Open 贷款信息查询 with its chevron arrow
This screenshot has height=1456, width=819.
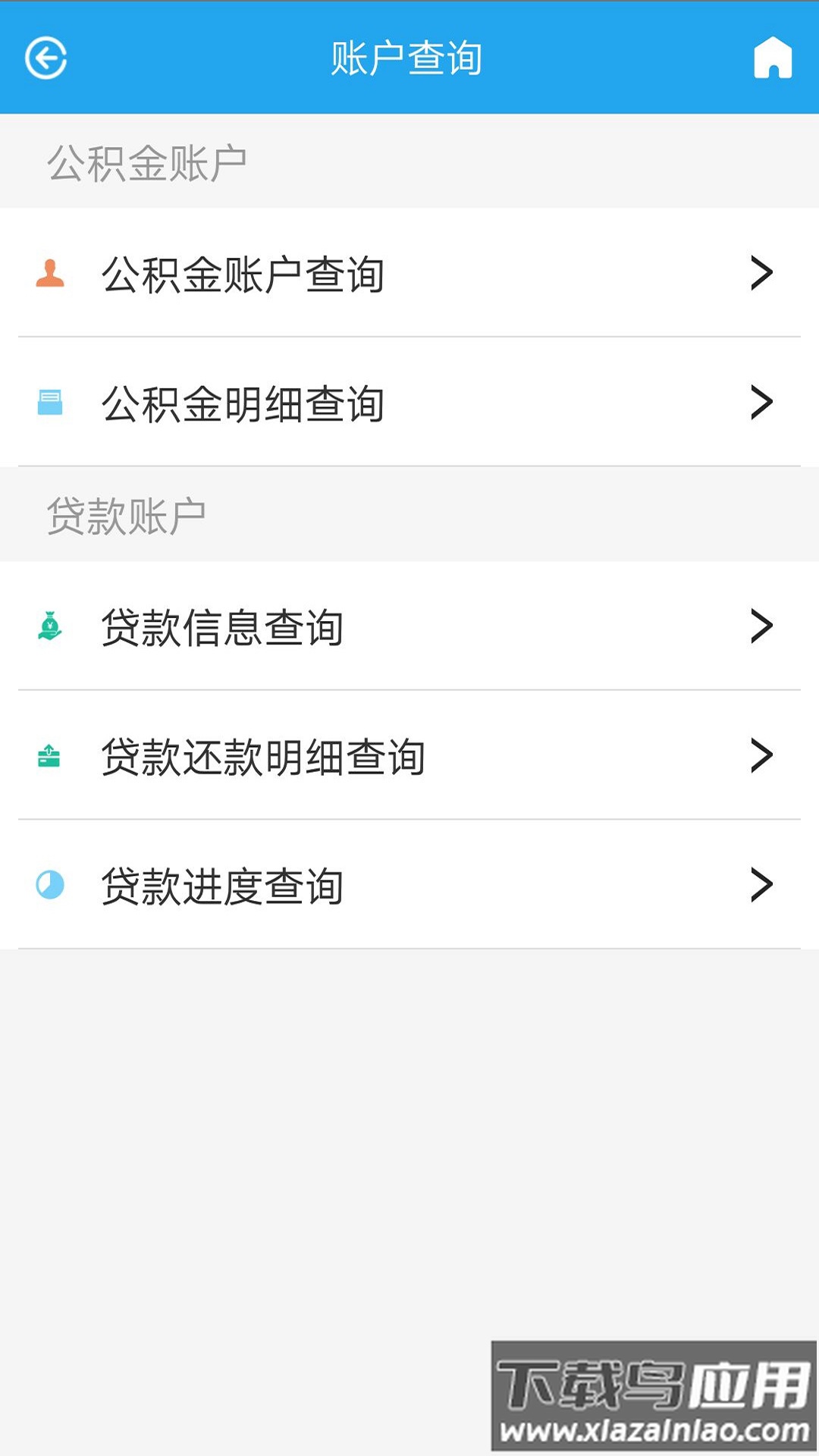point(761,625)
